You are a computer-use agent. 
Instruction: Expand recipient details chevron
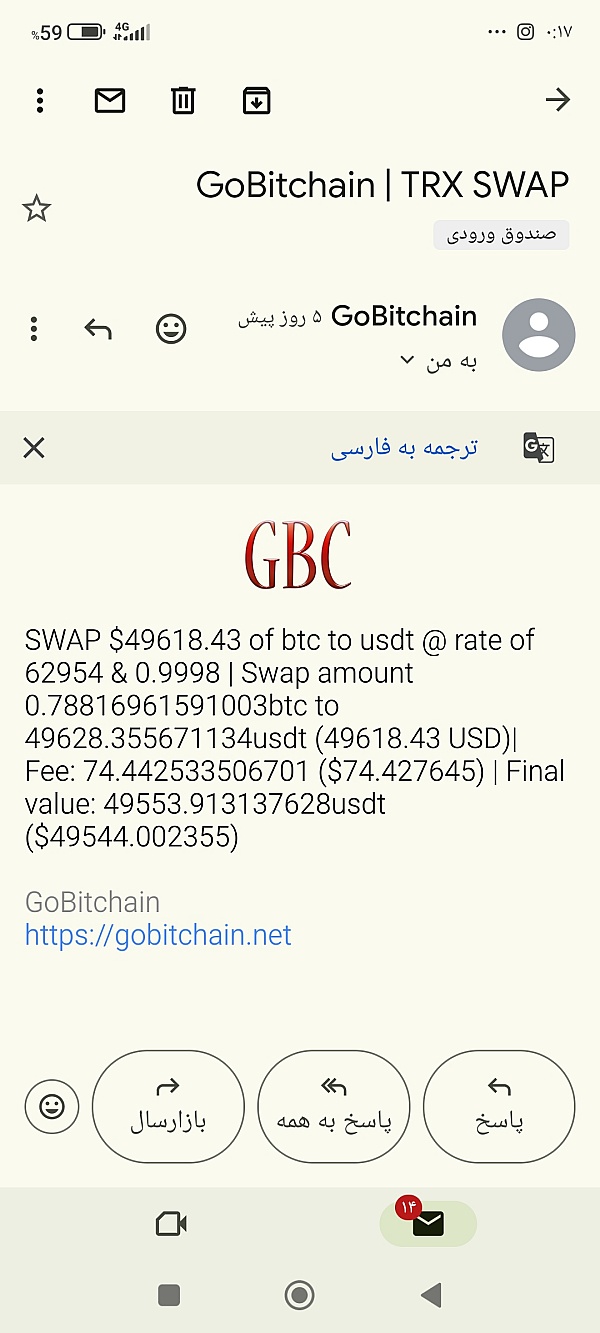tap(407, 360)
